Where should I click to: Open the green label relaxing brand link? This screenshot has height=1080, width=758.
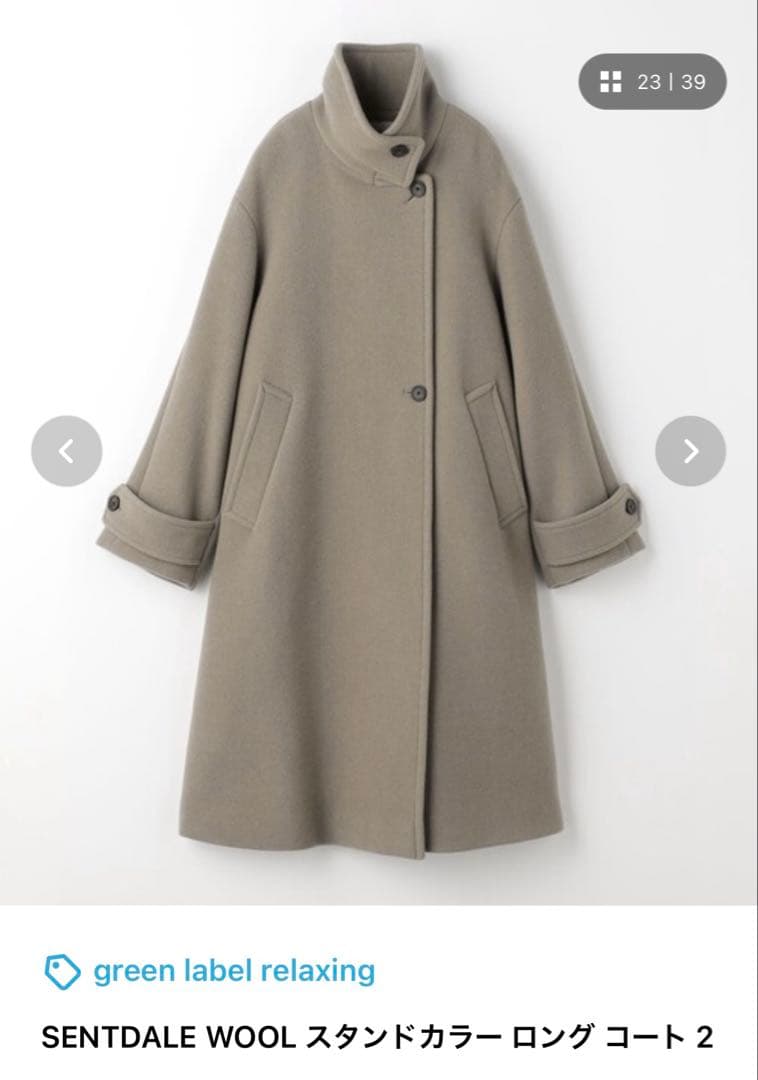pyautogui.click(x=233, y=970)
